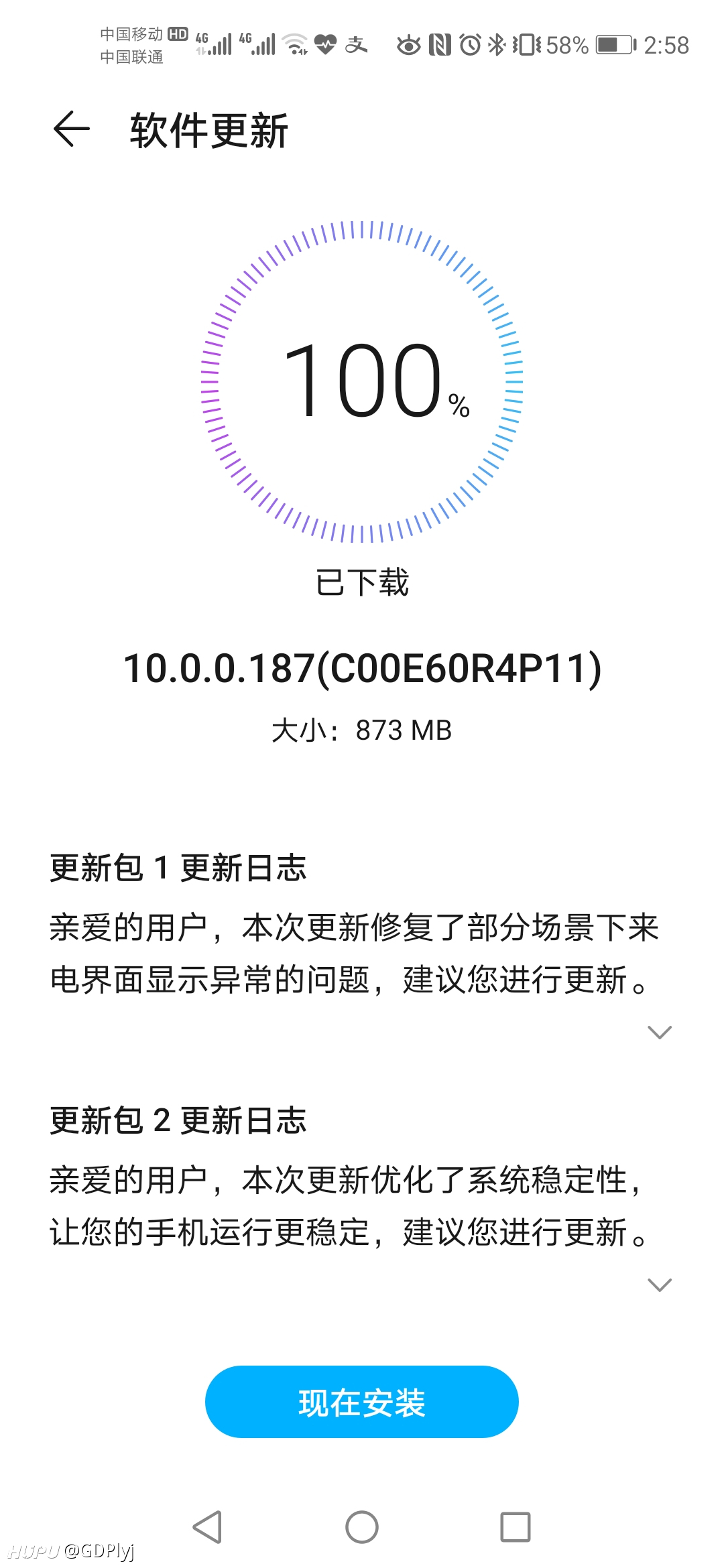Tap the system home button
The height and width of the screenshot is (1568, 724).
pyautogui.click(x=362, y=1527)
